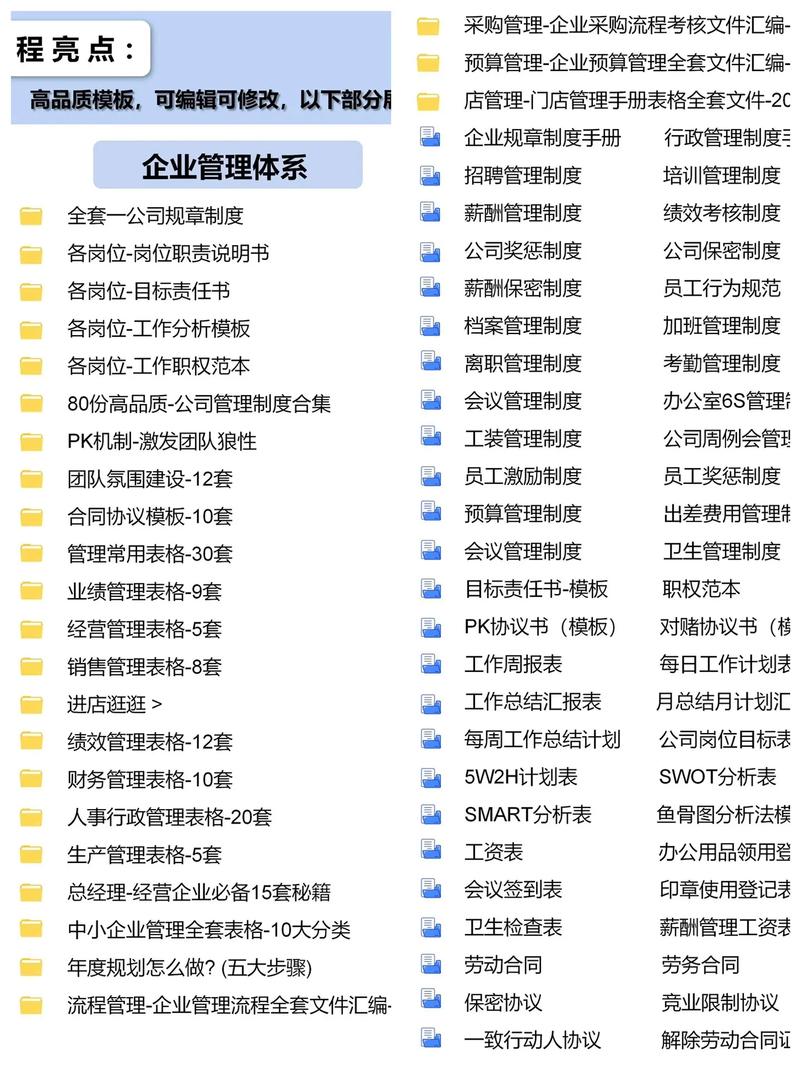
Task: Click the document icon beside 劳动合同
Action: pos(431,963)
